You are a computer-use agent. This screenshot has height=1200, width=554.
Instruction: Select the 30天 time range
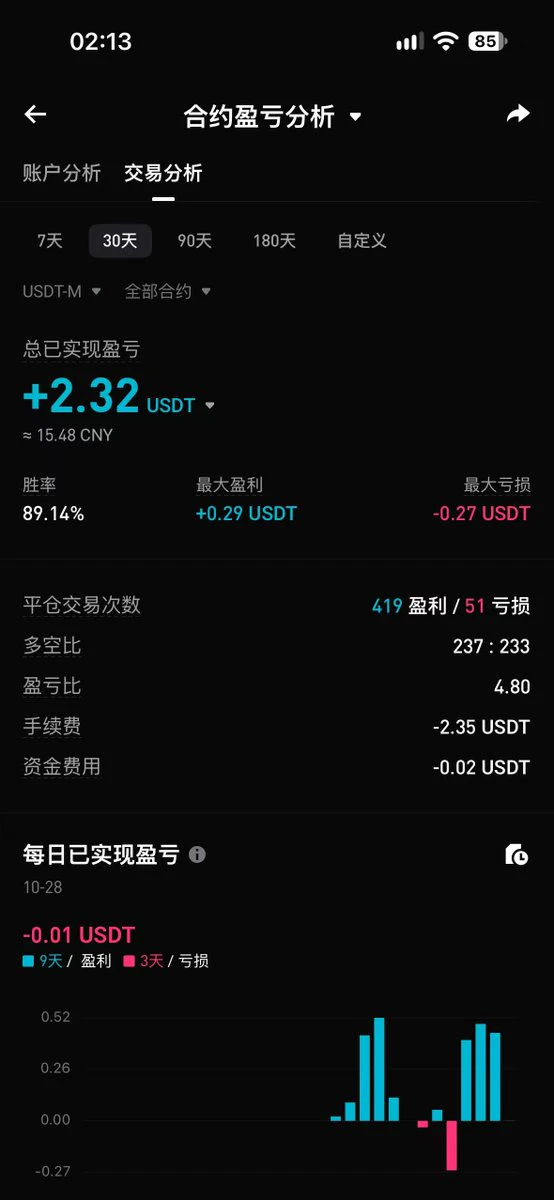pos(120,241)
